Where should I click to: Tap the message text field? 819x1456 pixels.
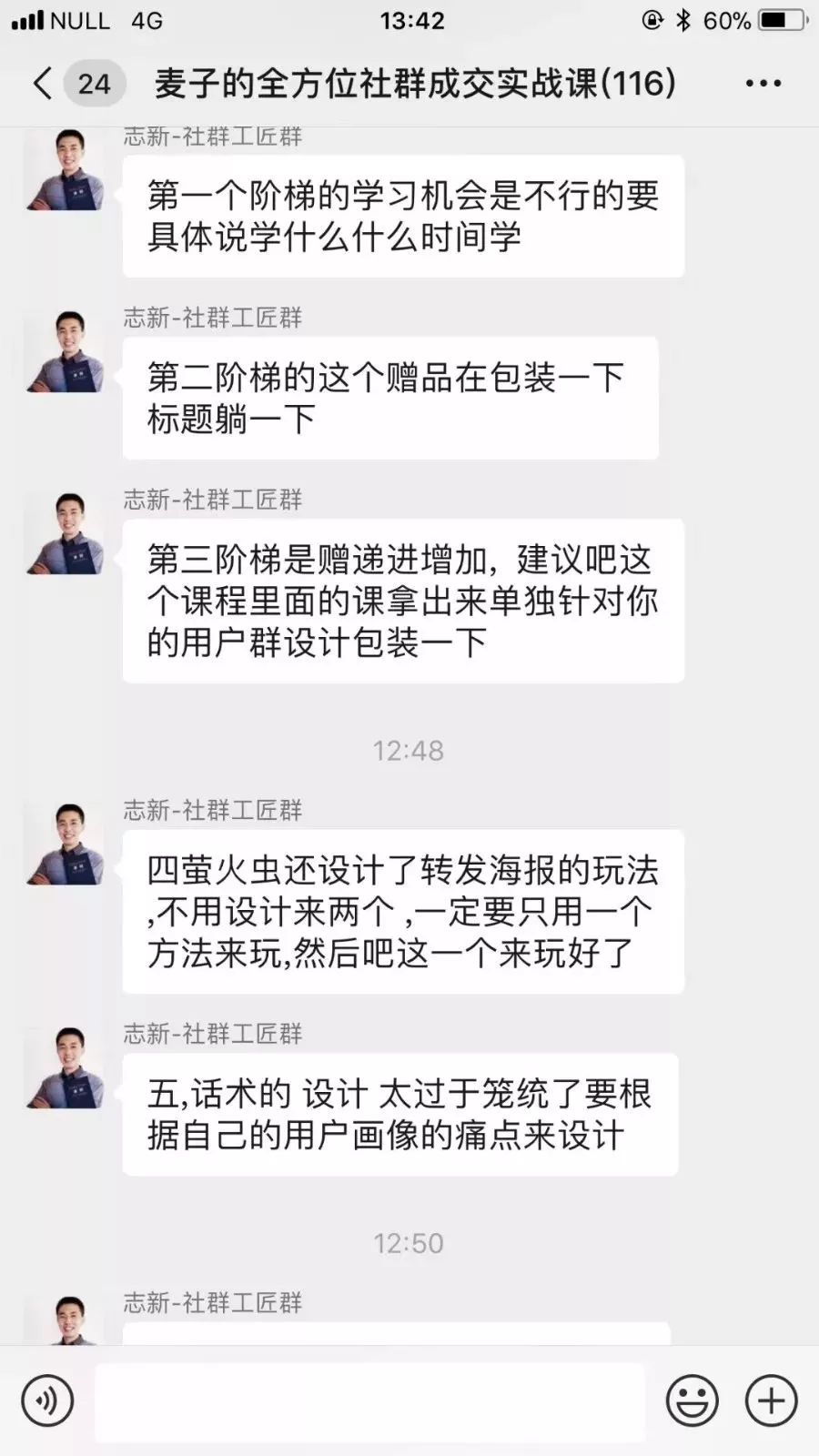pos(369,1401)
